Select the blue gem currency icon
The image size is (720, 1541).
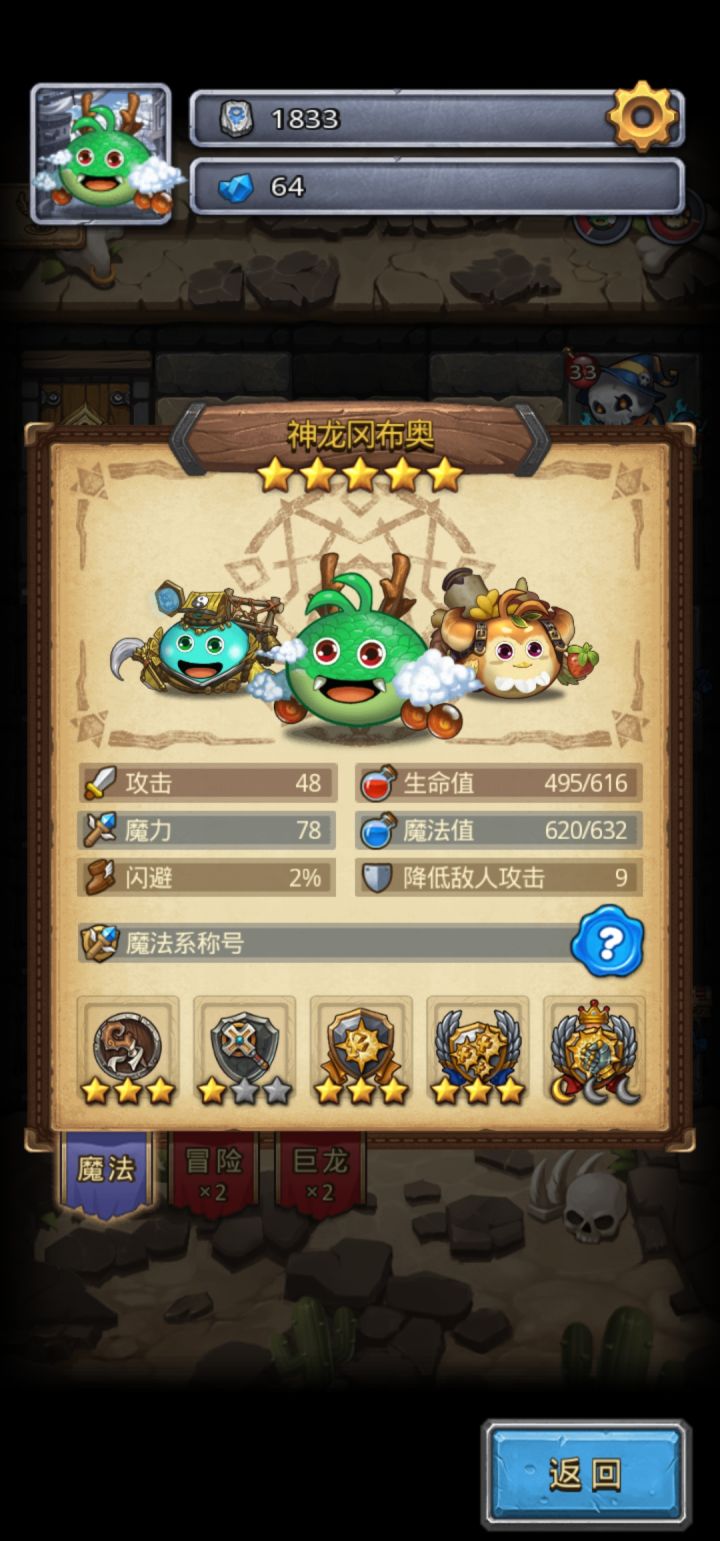pyautogui.click(x=237, y=188)
